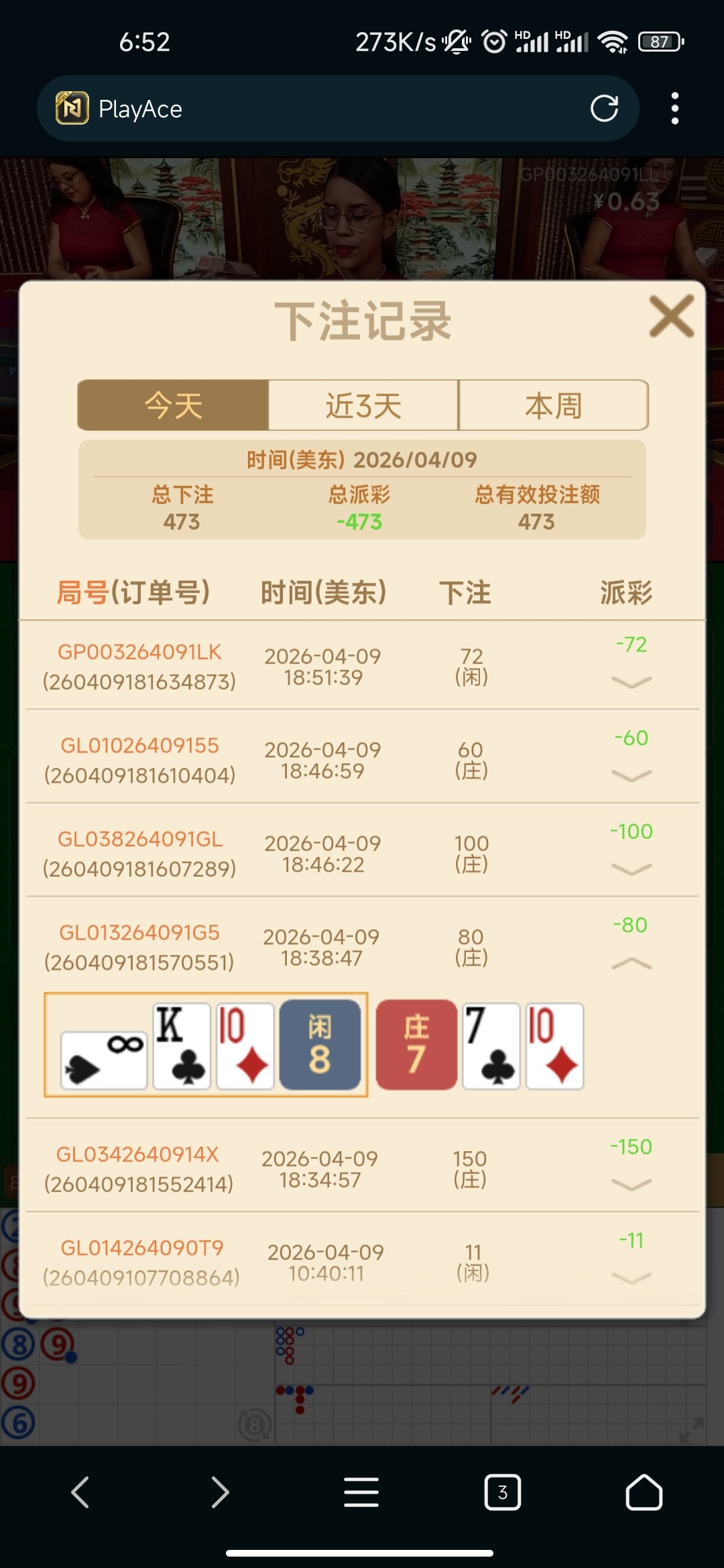Expand details for round GL014264090T9
Viewport: 724px width, 1568px height.
631,1278
